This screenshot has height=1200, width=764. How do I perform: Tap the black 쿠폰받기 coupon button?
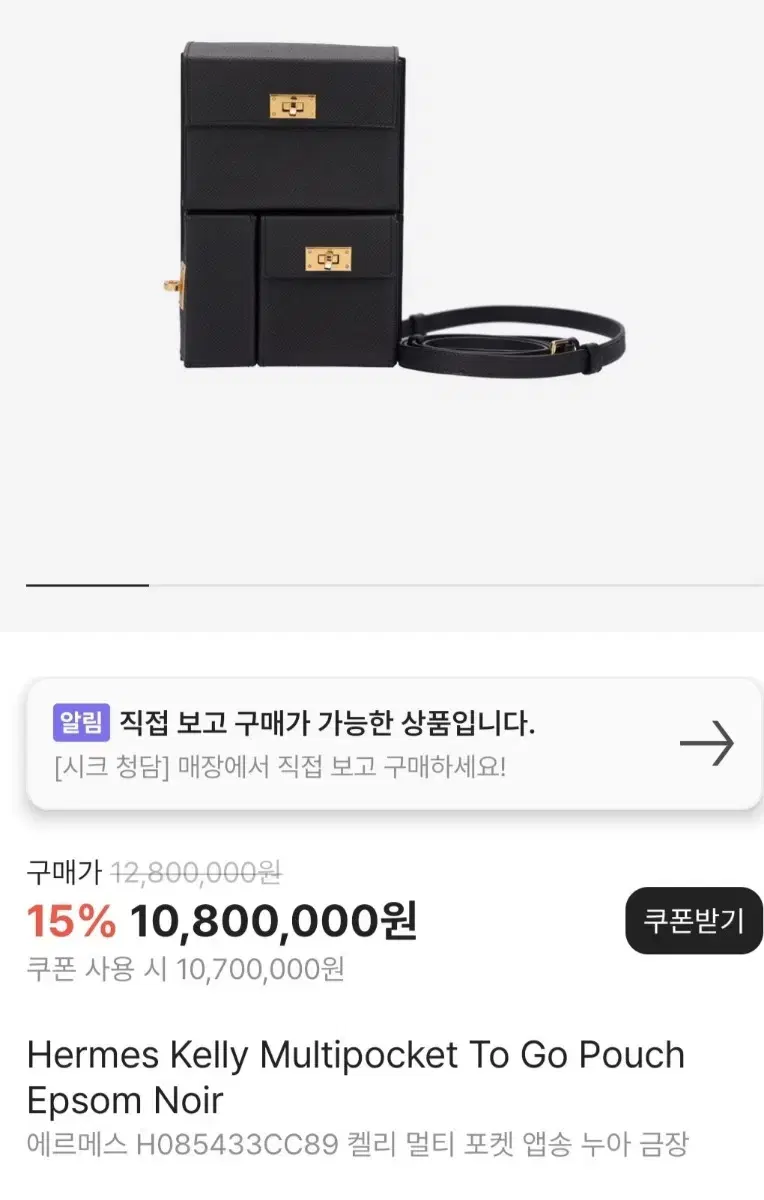(x=692, y=922)
